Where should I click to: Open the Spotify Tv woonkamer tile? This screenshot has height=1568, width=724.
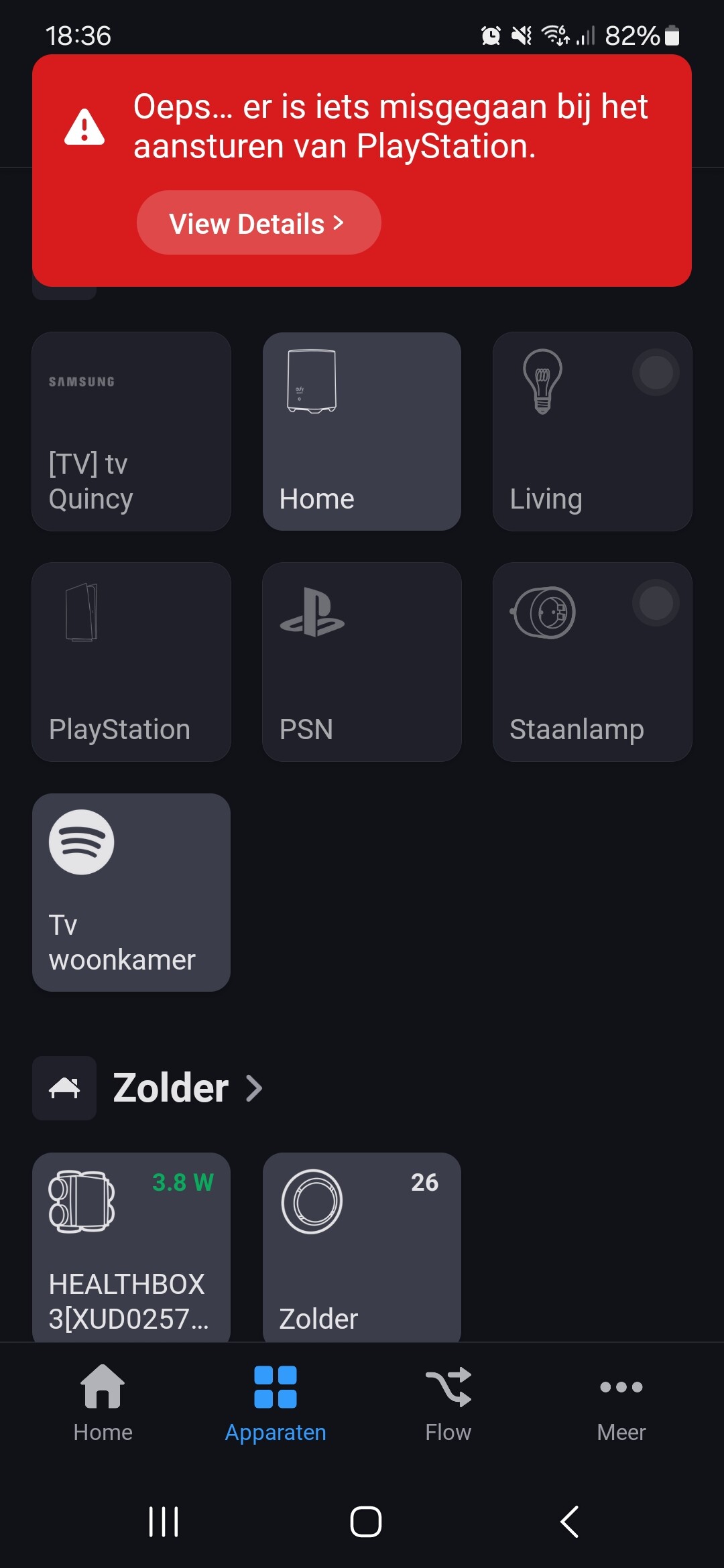click(131, 892)
